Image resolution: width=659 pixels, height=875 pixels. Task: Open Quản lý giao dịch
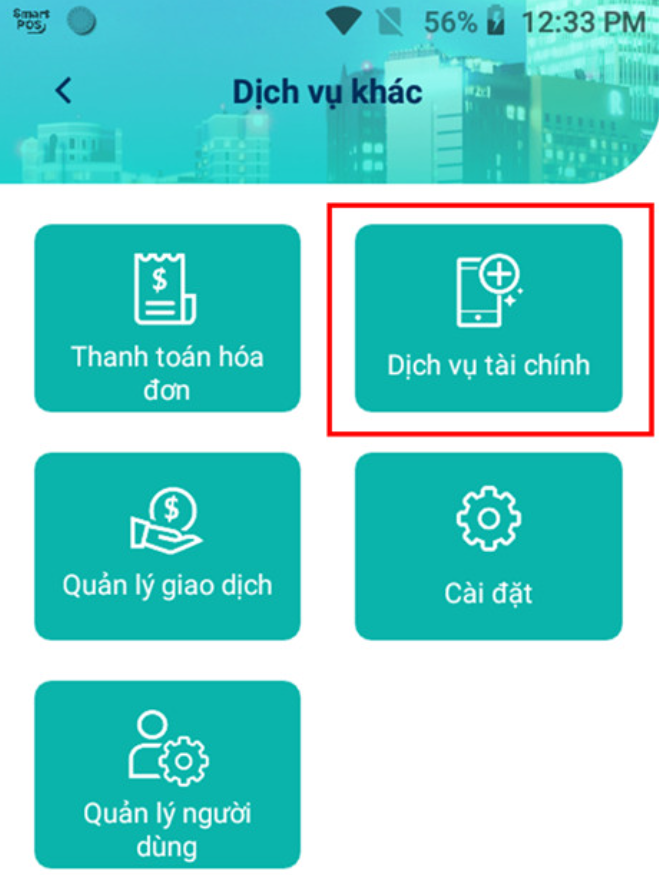point(167,546)
